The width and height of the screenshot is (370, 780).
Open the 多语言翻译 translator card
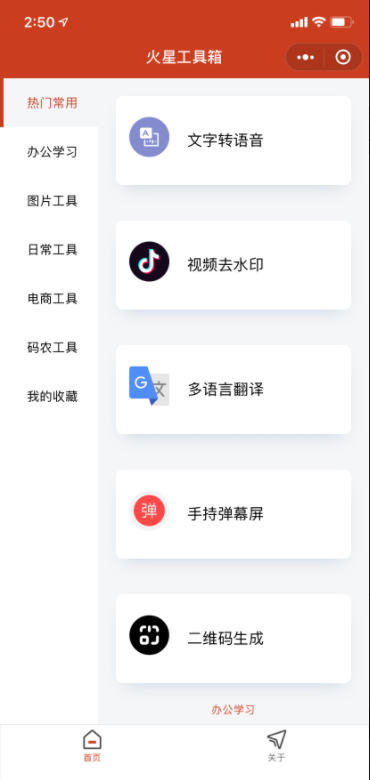[233, 389]
